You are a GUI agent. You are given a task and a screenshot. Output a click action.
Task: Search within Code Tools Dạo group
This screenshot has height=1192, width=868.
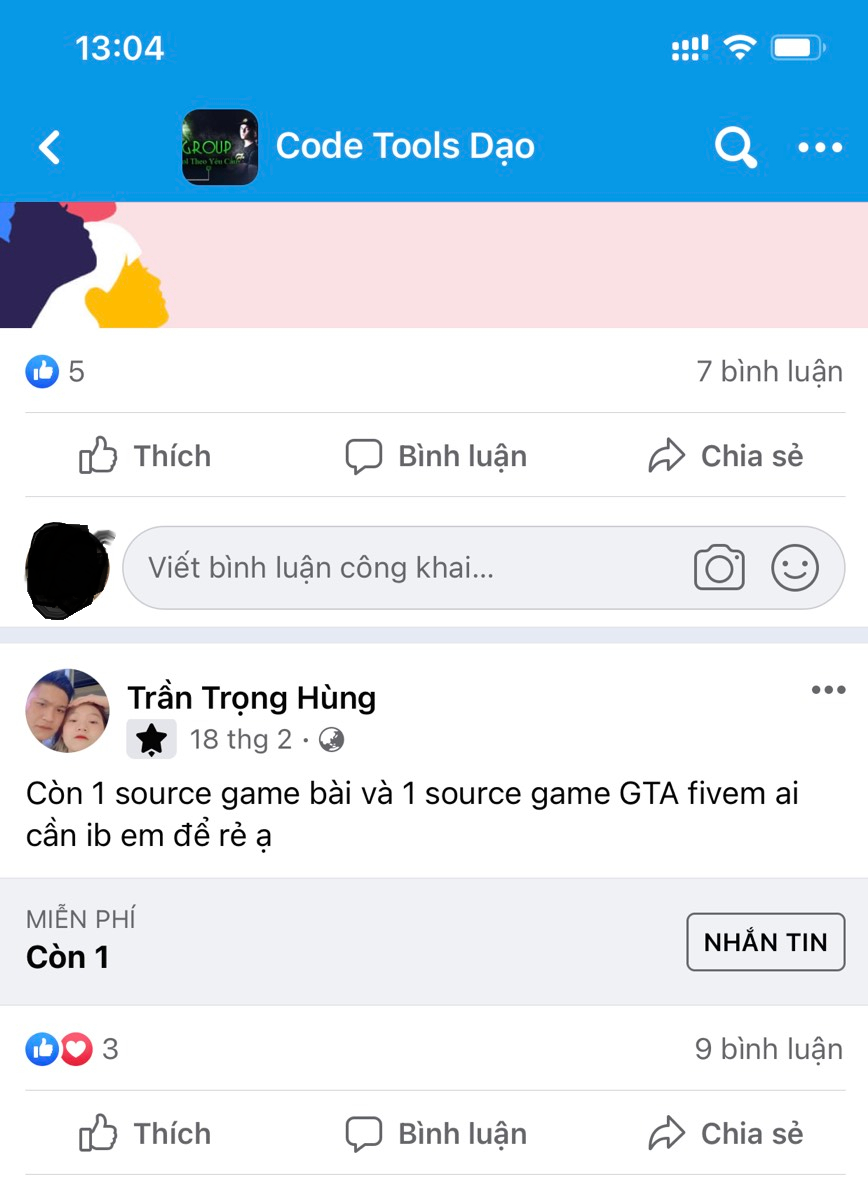click(x=735, y=148)
